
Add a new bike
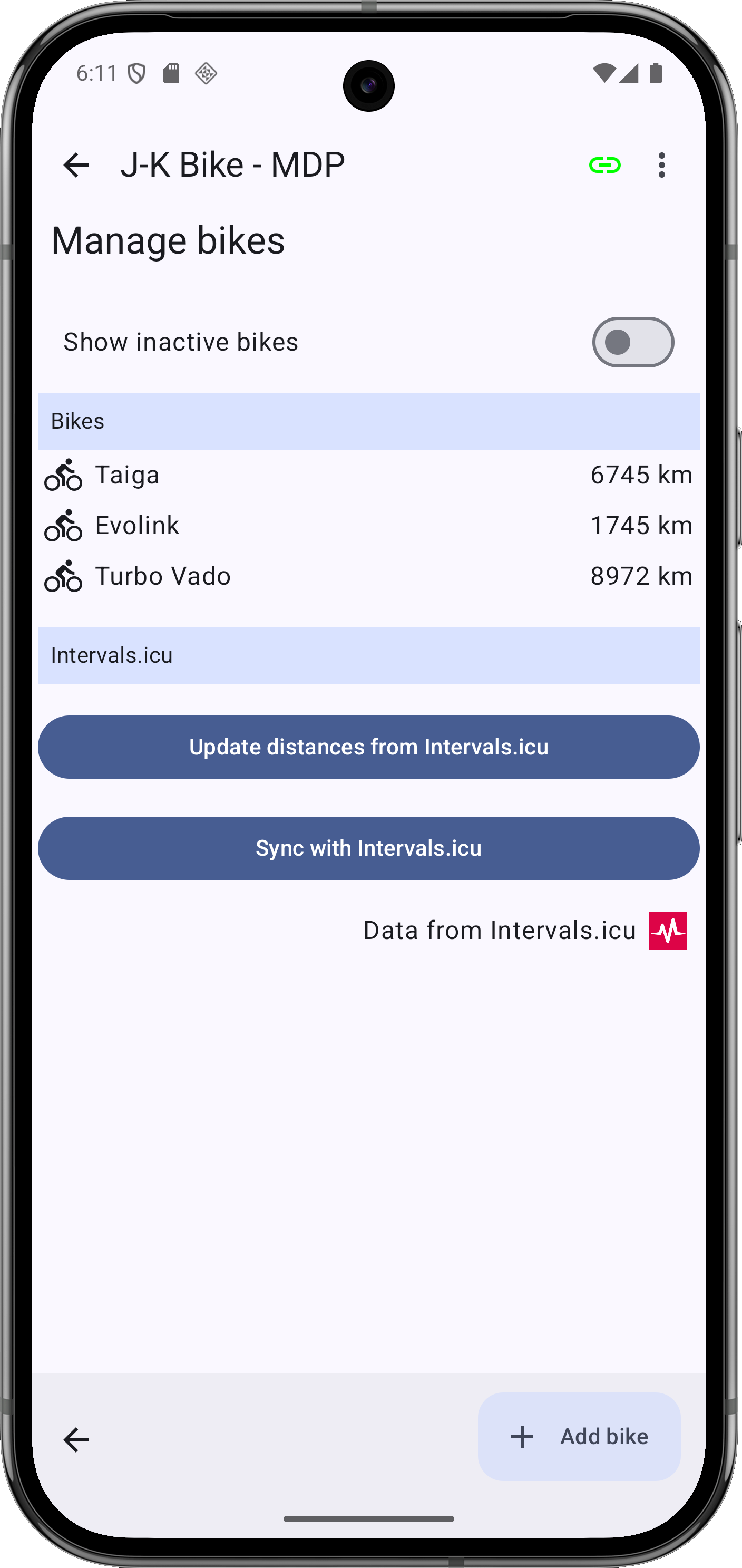tap(579, 1437)
